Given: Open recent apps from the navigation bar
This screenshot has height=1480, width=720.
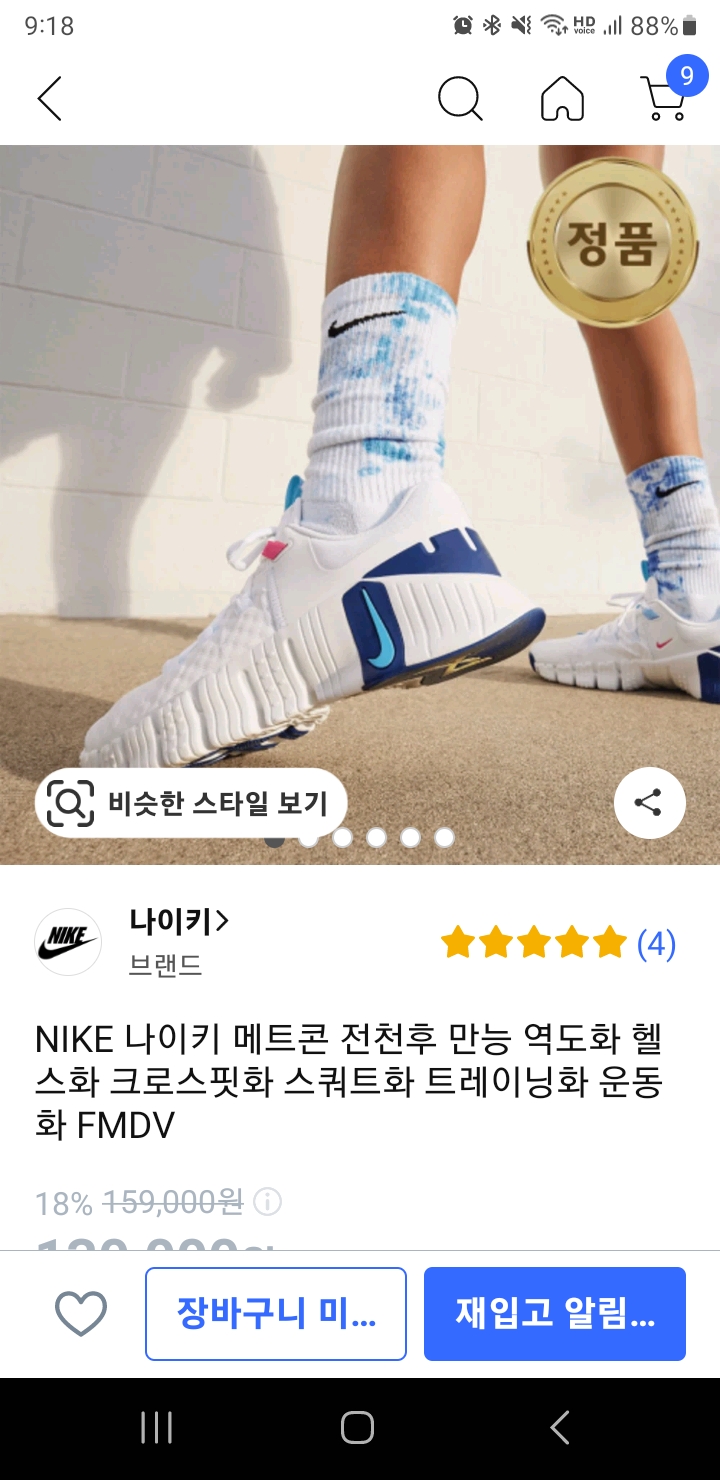Looking at the screenshot, I should click(x=157, y=1428).
